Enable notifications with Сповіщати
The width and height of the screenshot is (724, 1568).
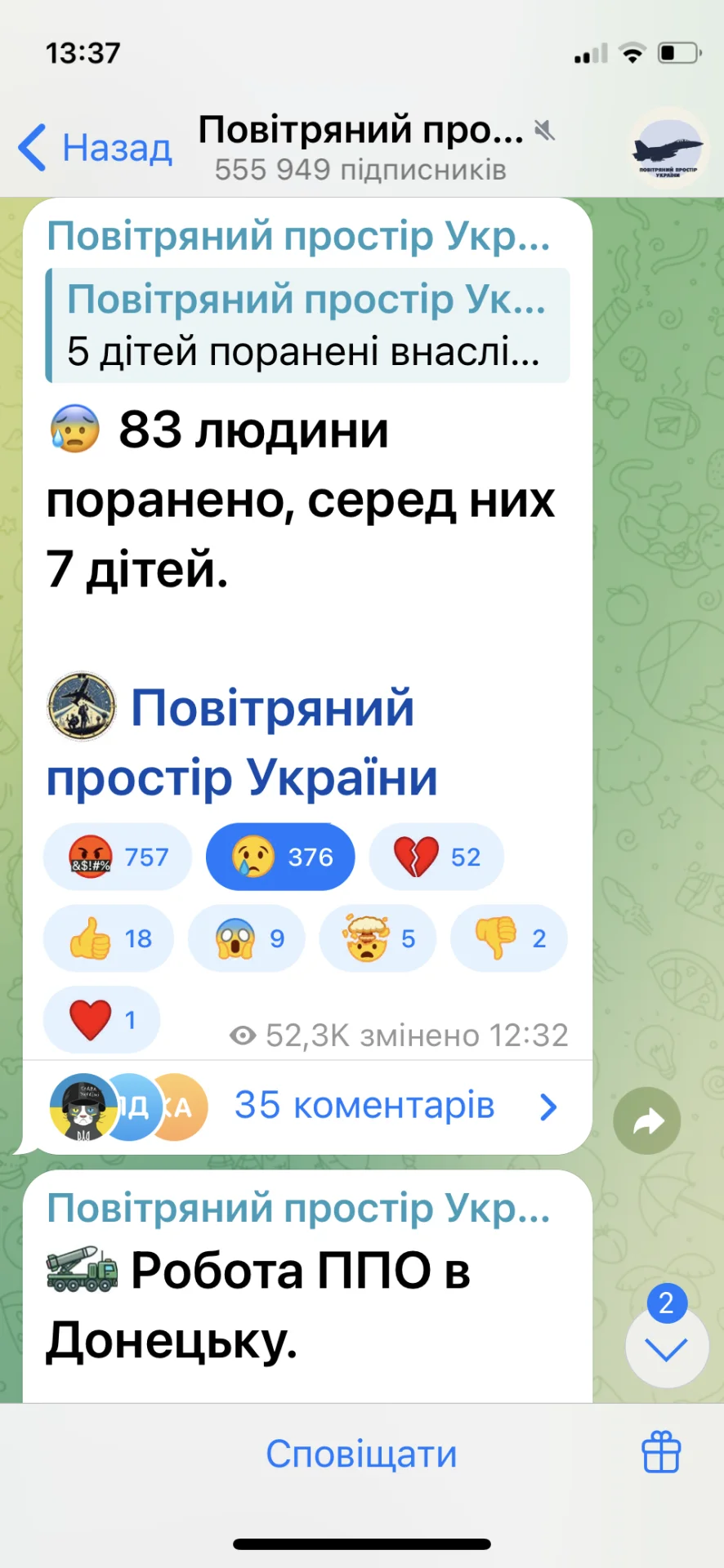coord(361,1454)
